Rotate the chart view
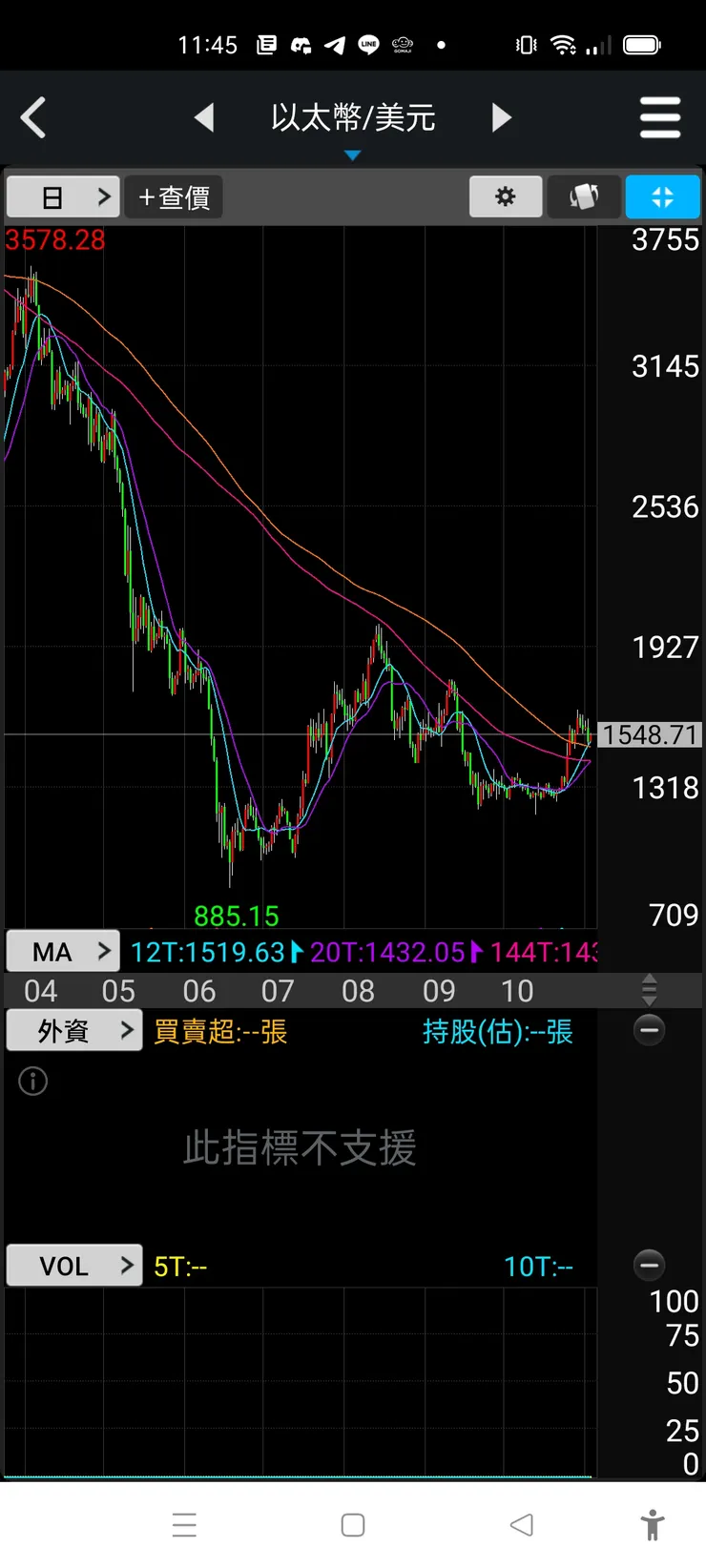The image size is (706, 1568). click(584, 197)
